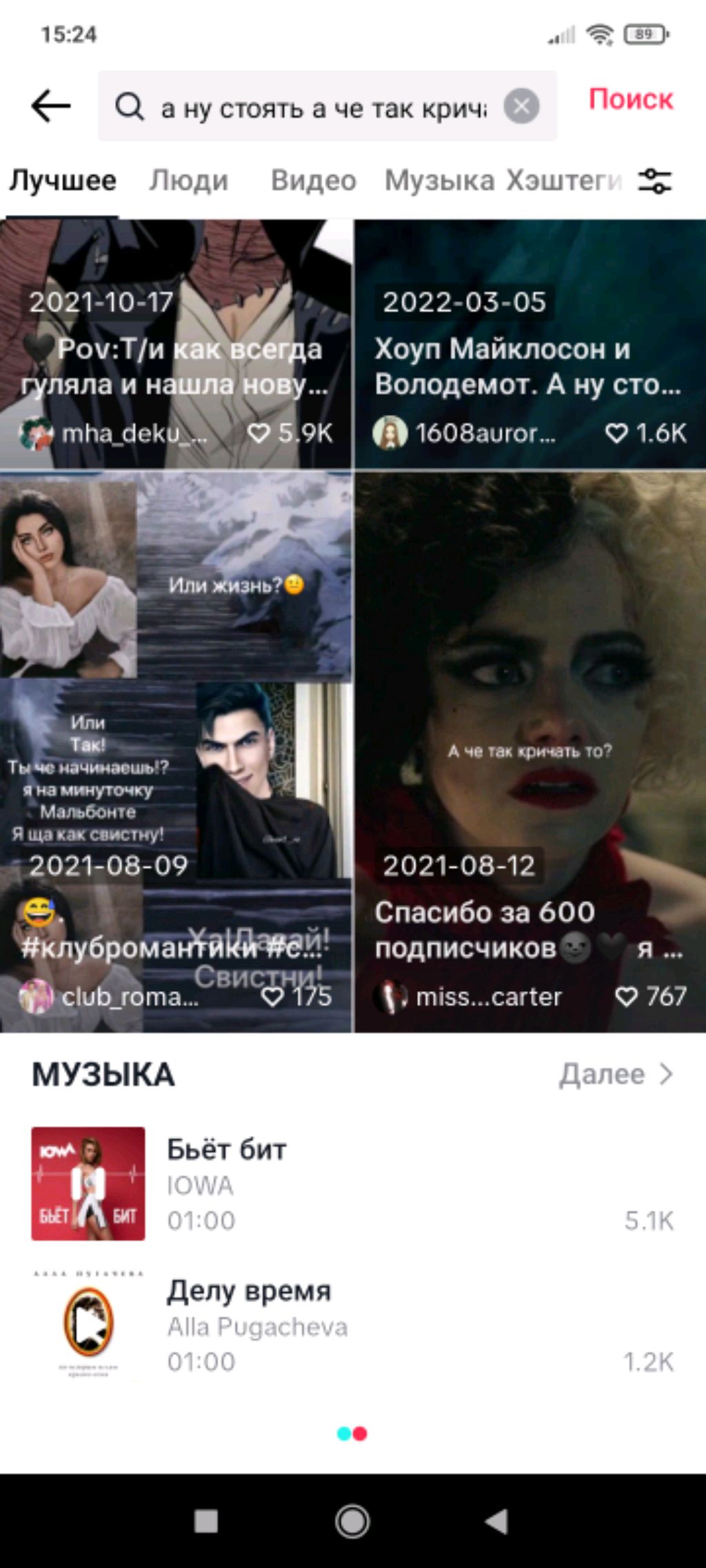Tap the system home button
Screen dimensions: 706x1568
(x=352, y=1521)
